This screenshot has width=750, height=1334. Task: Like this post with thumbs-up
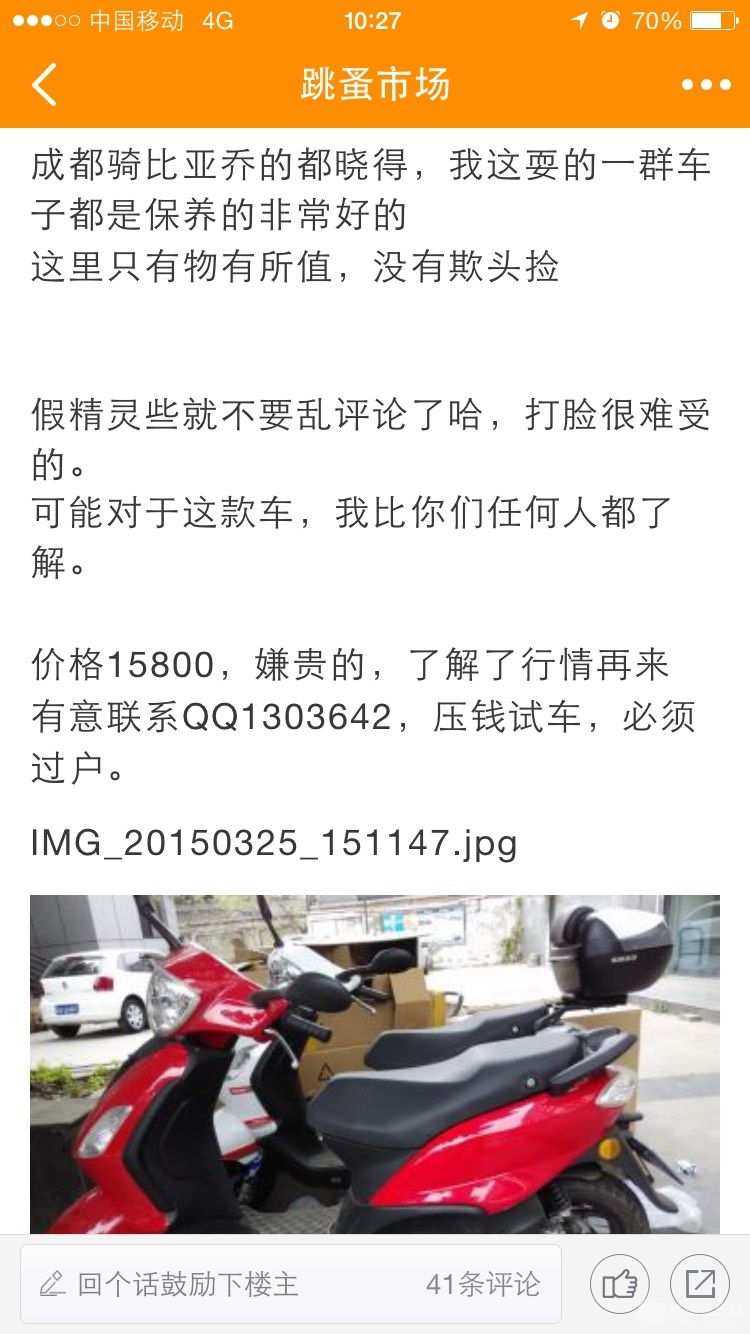pos(619,1284)
